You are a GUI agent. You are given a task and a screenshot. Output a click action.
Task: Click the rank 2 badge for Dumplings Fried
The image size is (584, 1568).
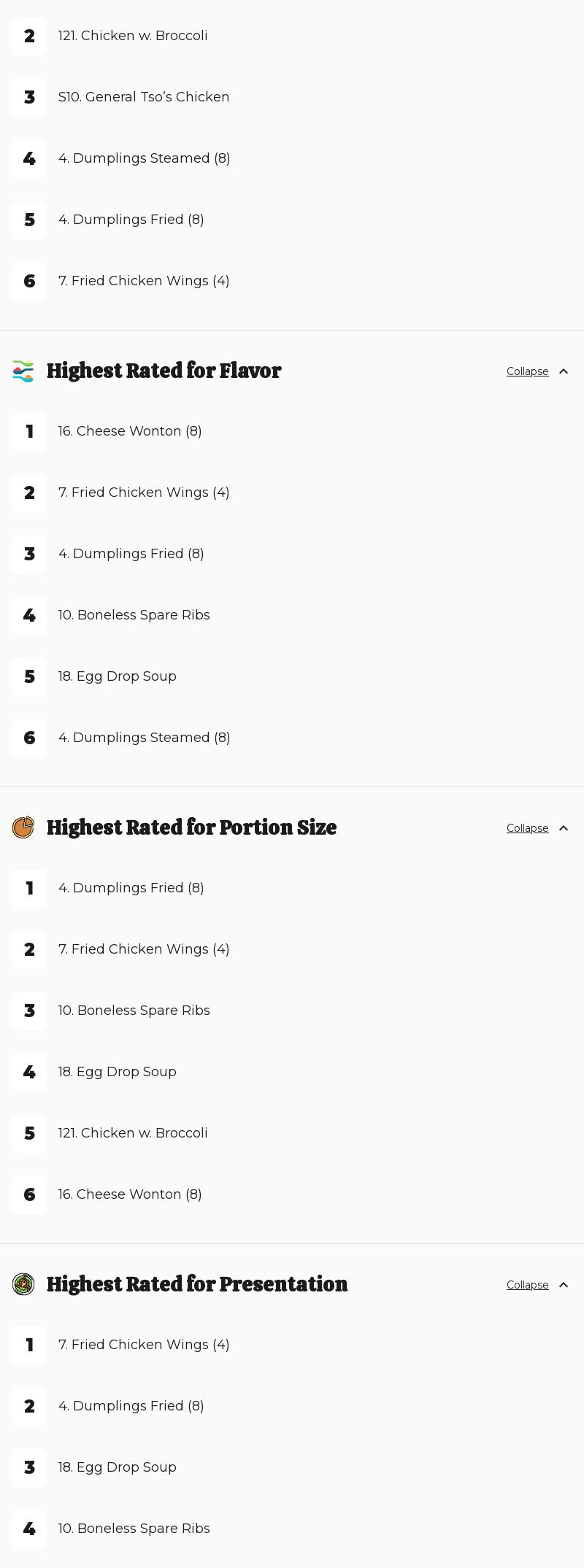coord(29,1406)
